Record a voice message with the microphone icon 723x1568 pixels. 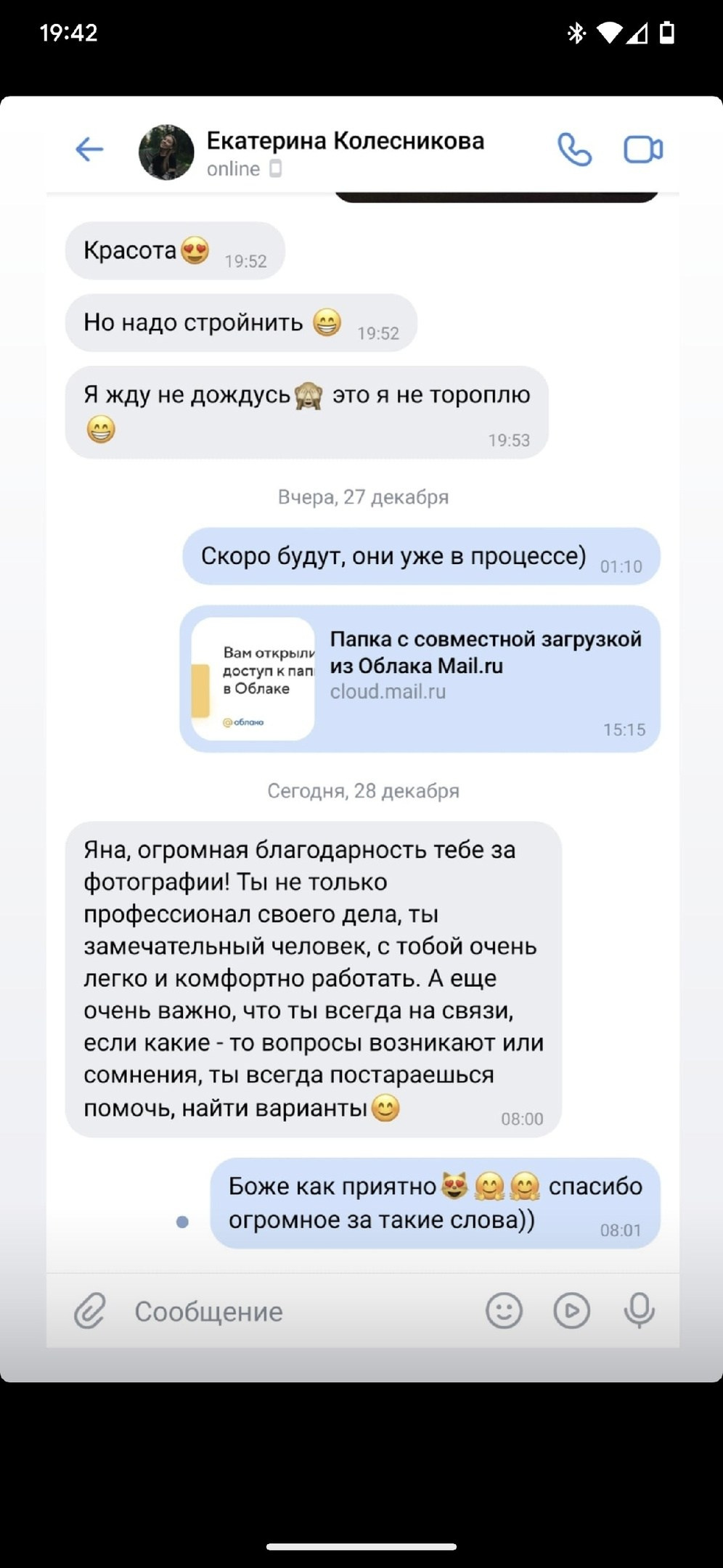click(x=638, y=1311)
